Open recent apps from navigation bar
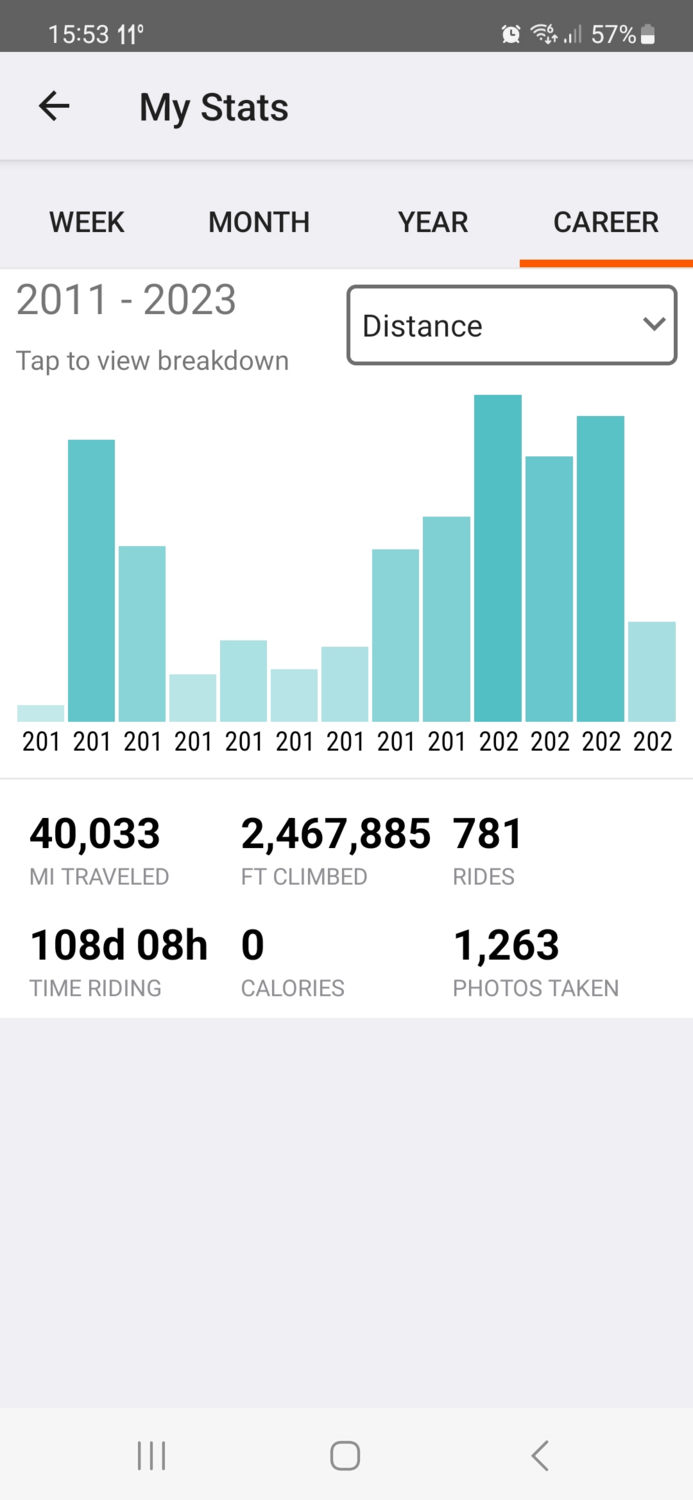693x1500 pixels. [151, 1455]
